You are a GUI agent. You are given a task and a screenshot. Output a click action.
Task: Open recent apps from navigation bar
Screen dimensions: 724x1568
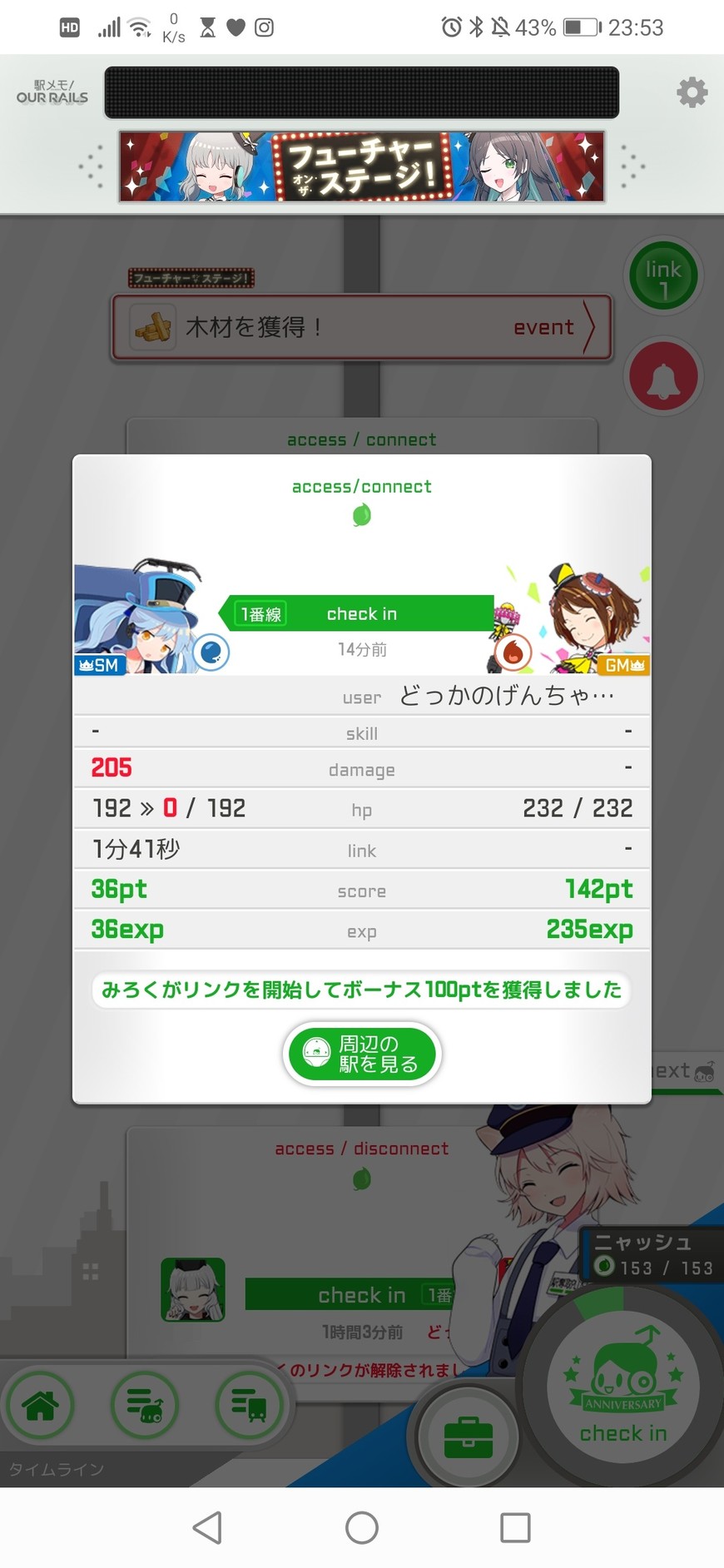[515, 1528]
